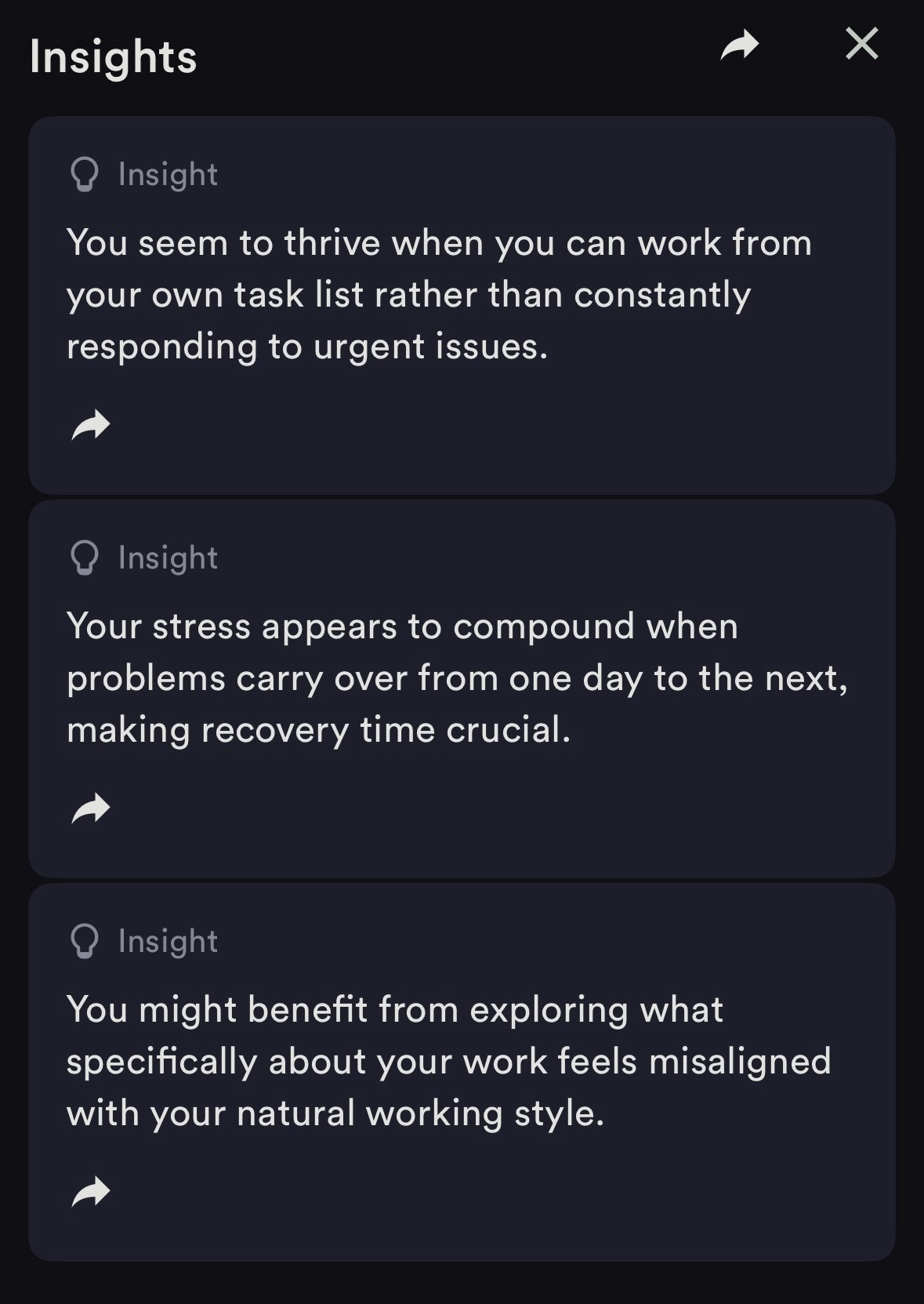The height and width of the screenshot is (1304, 924).
Task: Share all insights from the header
Action: 739,45
